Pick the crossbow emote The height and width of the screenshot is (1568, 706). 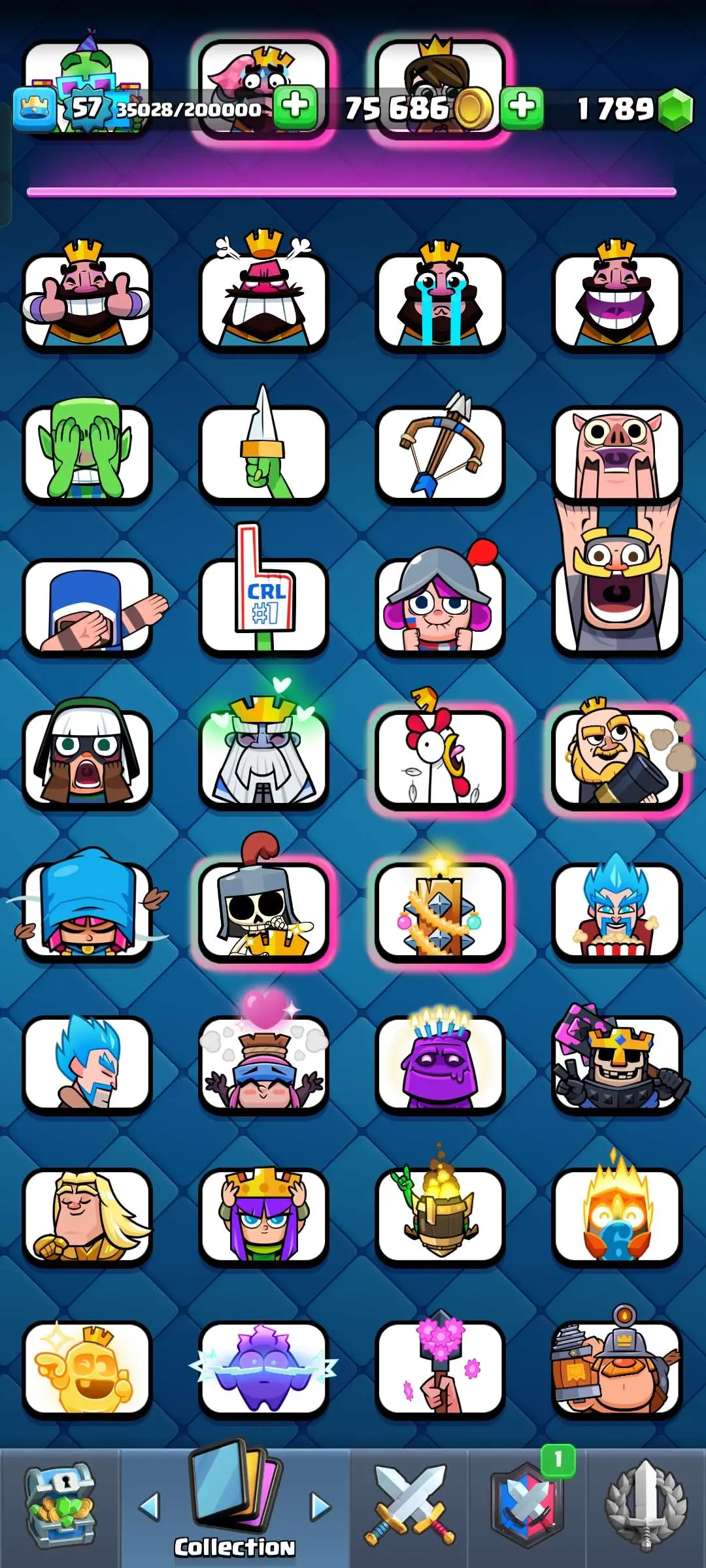click(x=440, y=454)
